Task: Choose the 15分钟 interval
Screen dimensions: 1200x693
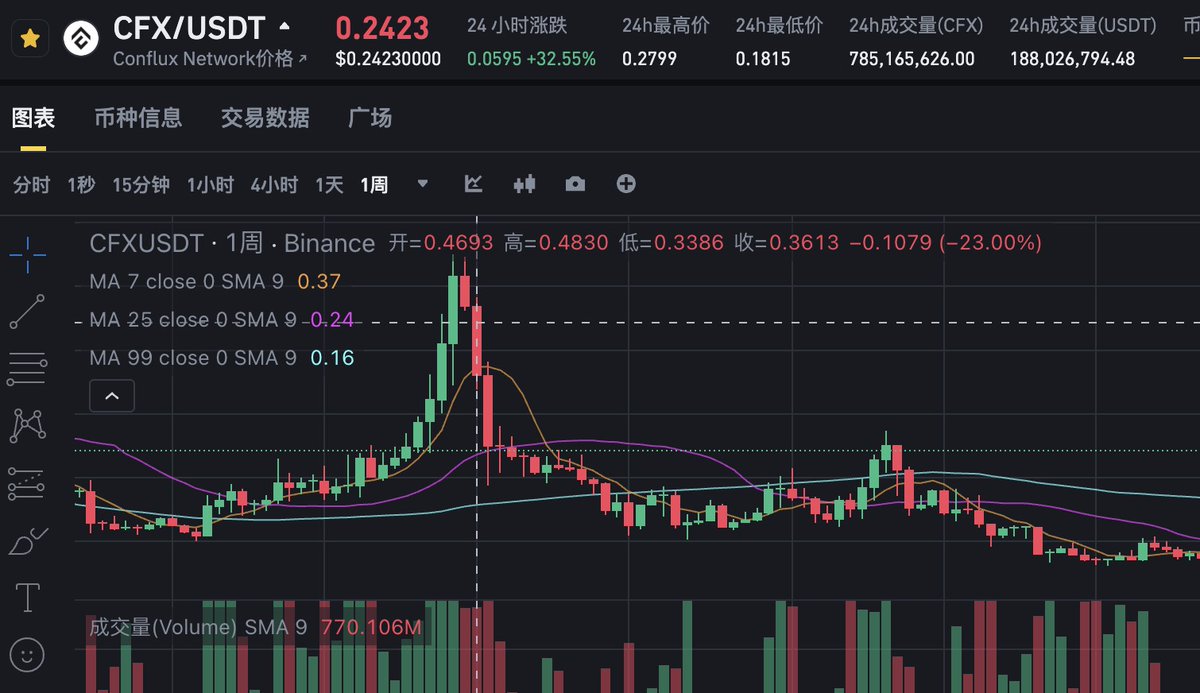Action: [140, 185]
